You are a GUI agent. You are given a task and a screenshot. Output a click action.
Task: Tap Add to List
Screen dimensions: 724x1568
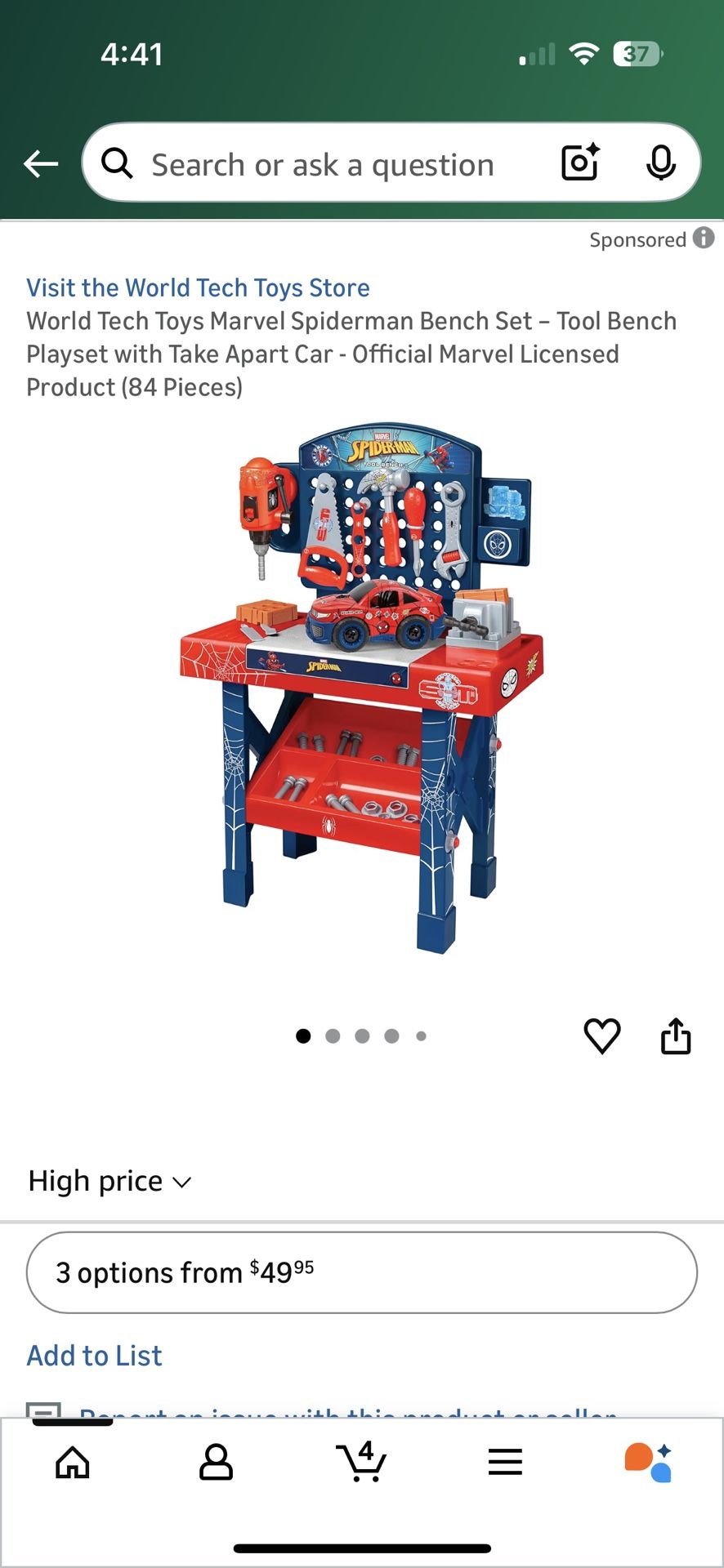point(94,1356)
